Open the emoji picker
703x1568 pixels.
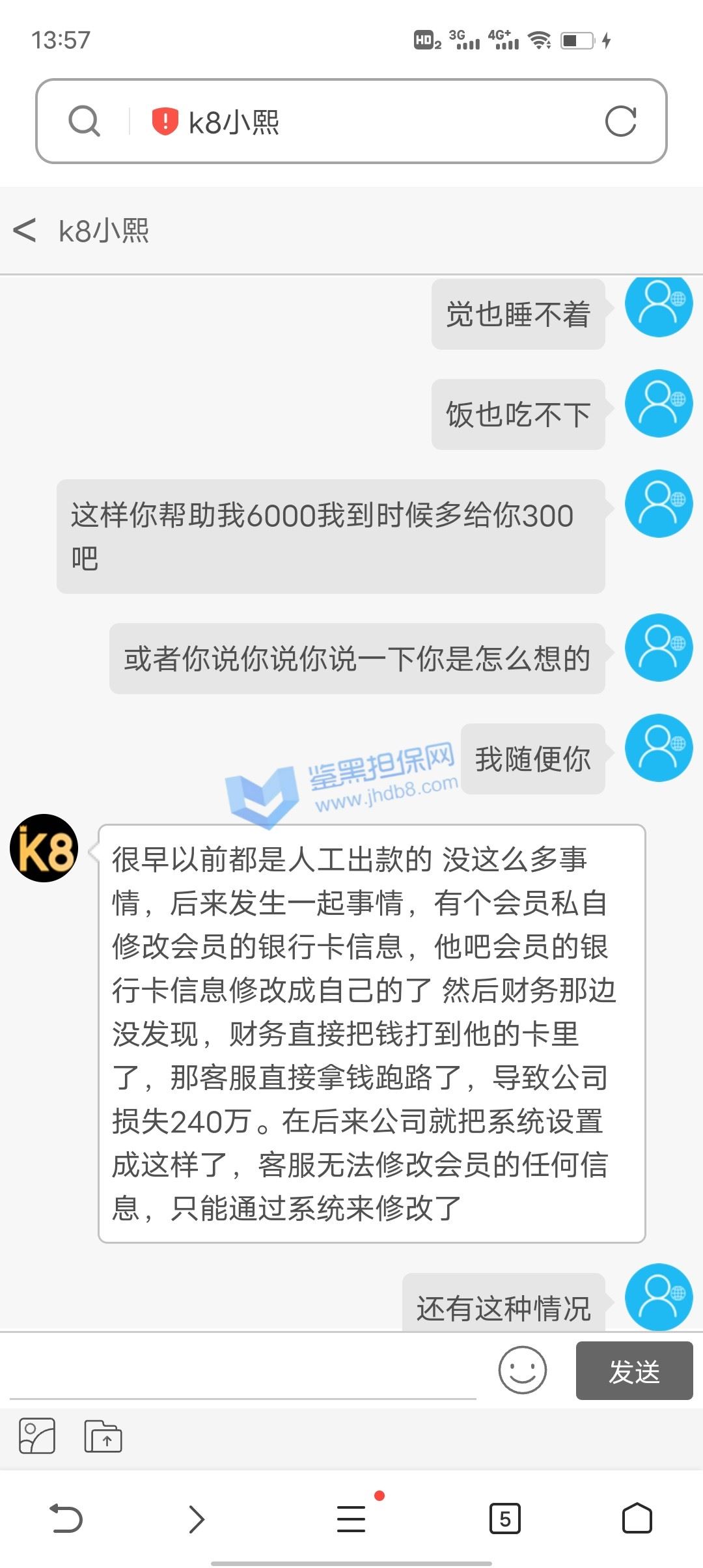click(522, 1370)
